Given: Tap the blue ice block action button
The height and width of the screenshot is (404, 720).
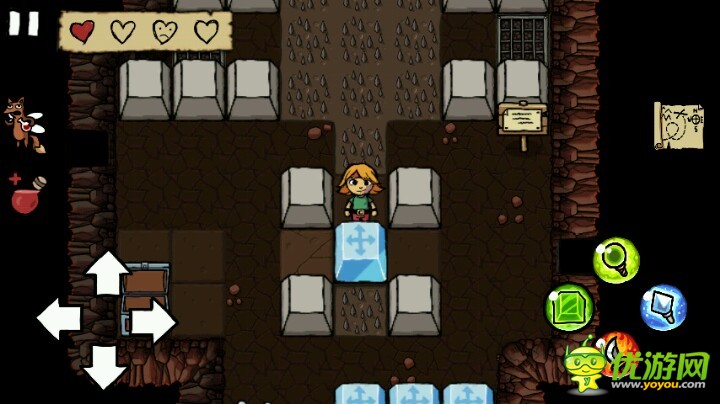Looking at the screenshot, I should [663, 306].
